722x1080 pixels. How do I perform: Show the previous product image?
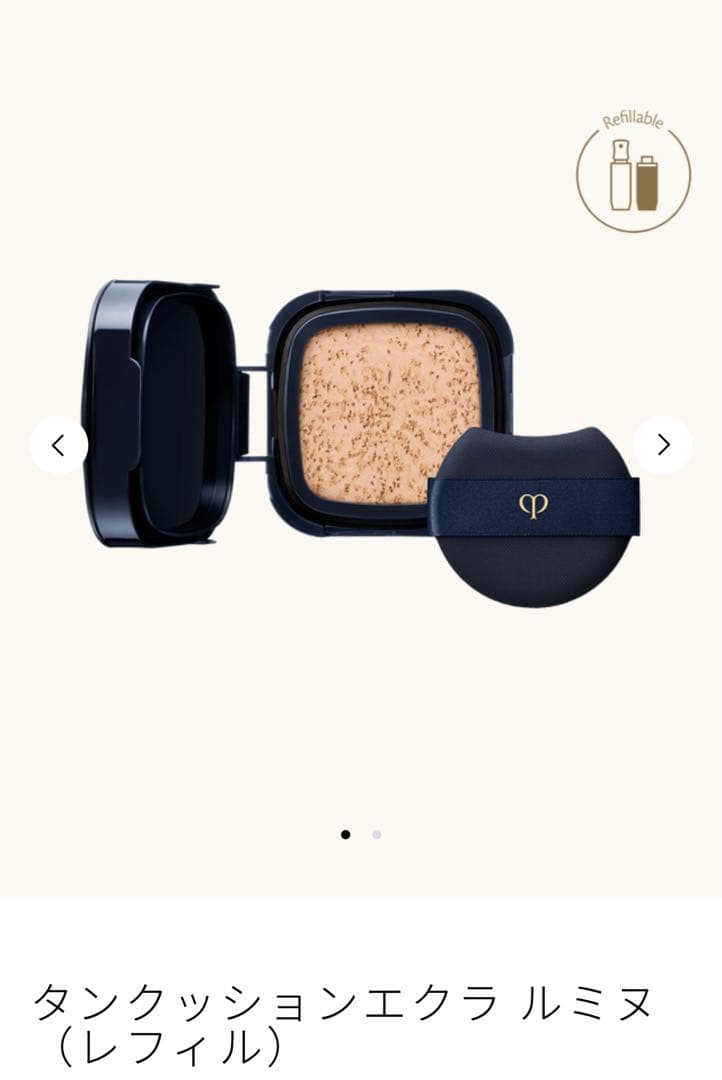tap(59, 446)
